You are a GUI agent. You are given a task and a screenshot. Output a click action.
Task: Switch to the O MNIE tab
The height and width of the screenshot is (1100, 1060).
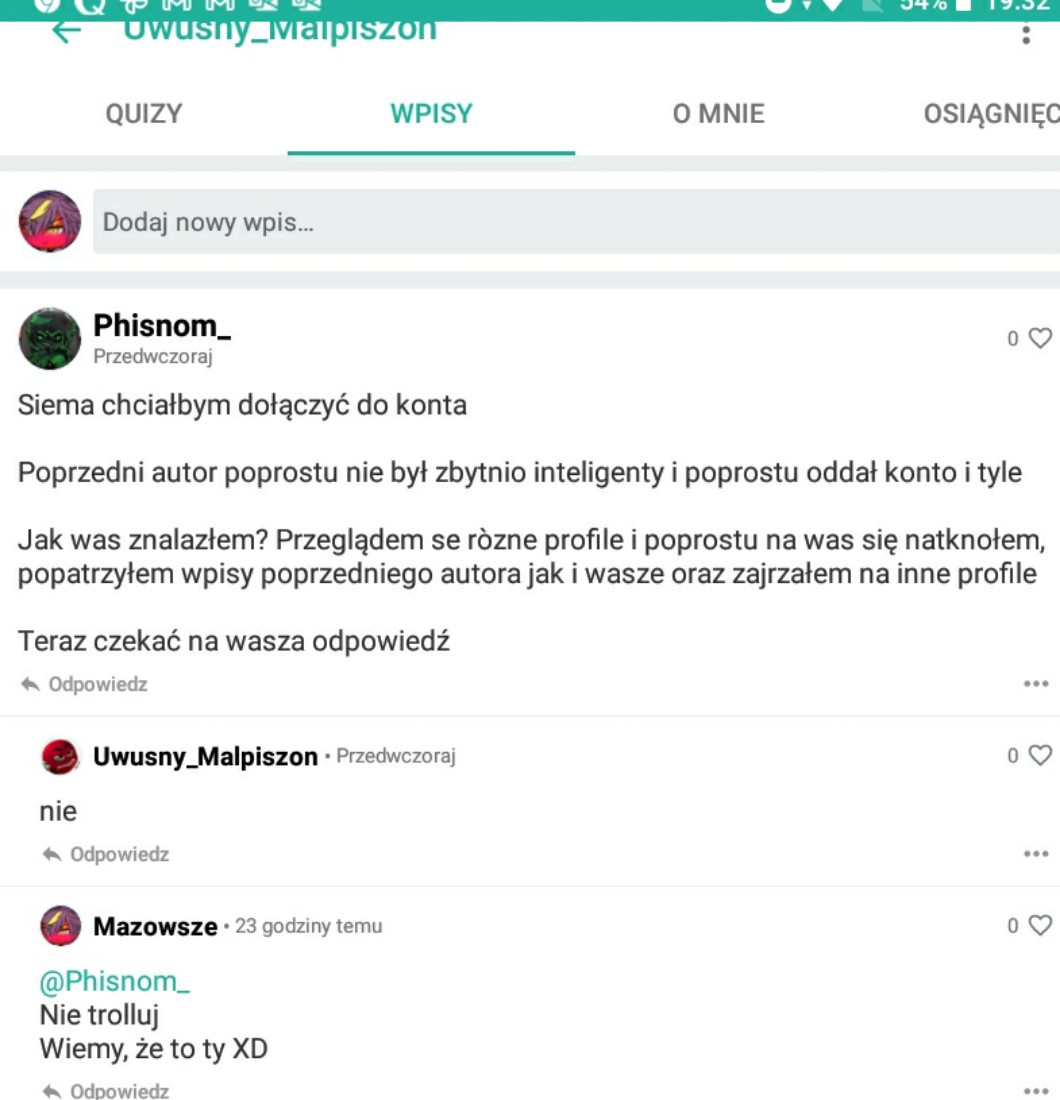point(718,114)
